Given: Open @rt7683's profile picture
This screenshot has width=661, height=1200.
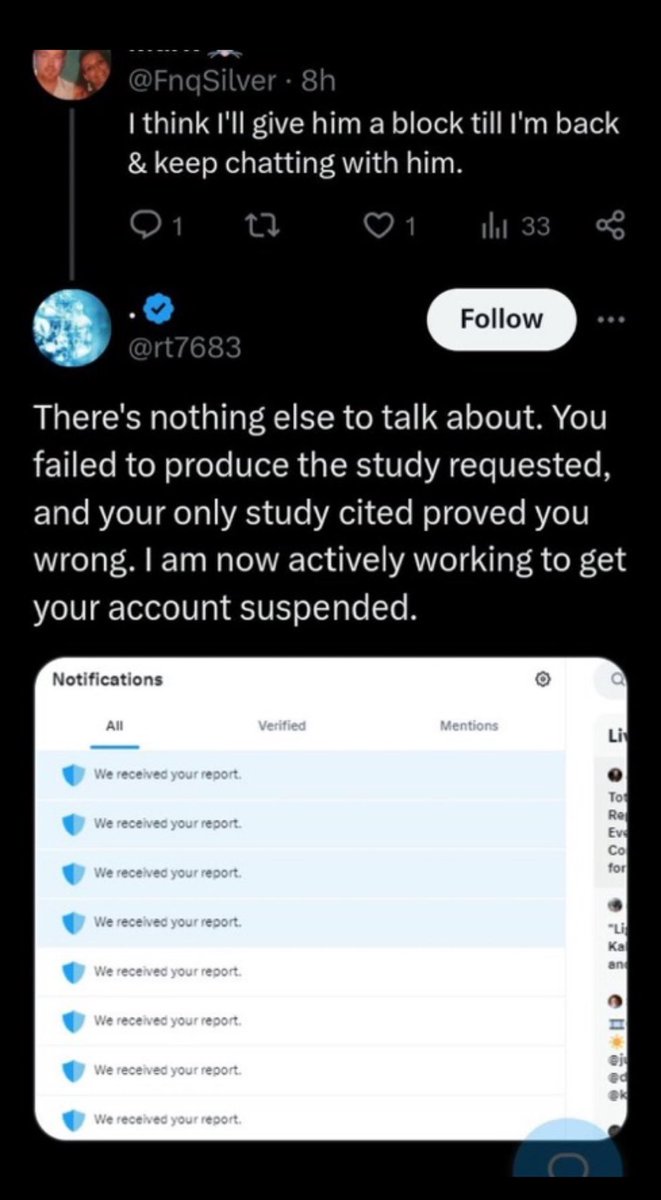Looking at the screenshot, I should click(71, 327).
